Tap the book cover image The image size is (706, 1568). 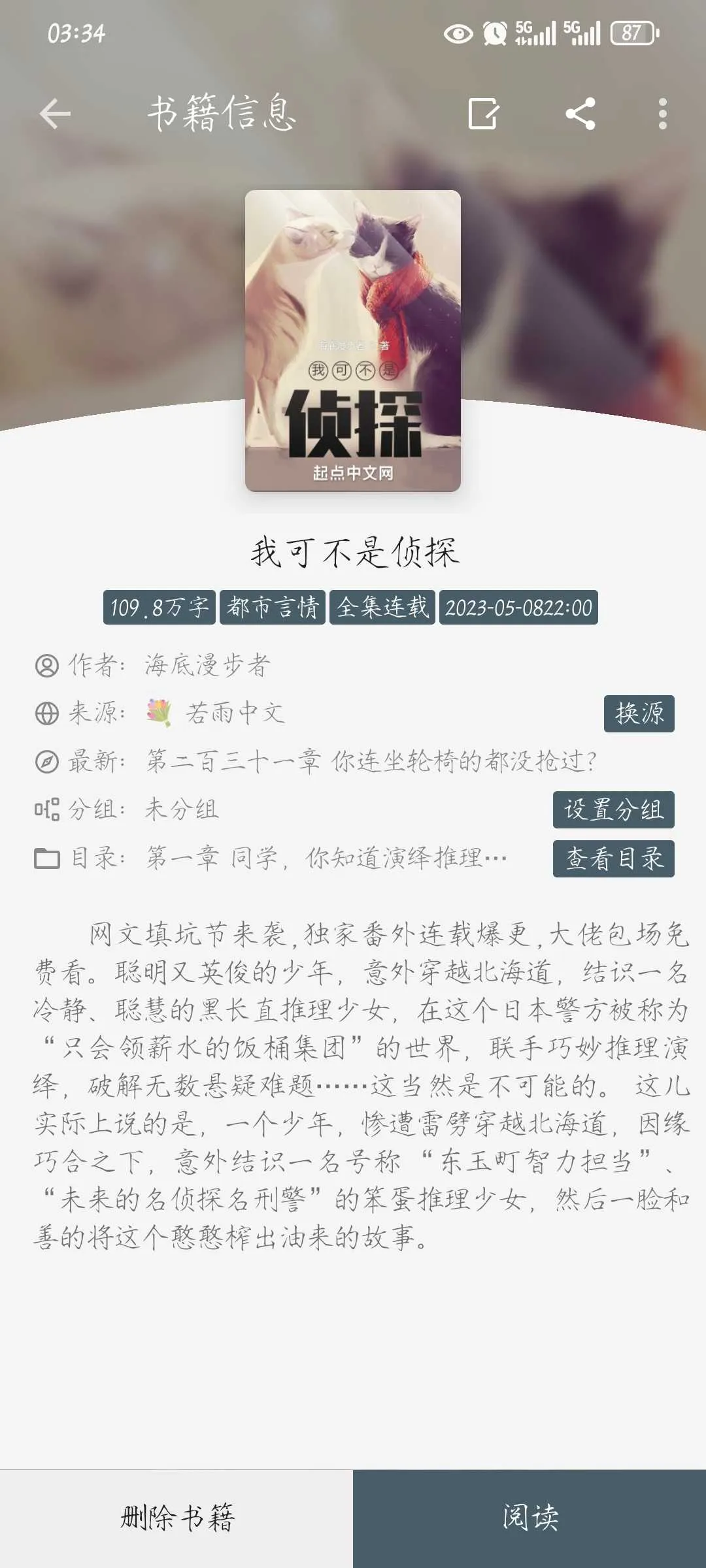(x=353, y=340)
